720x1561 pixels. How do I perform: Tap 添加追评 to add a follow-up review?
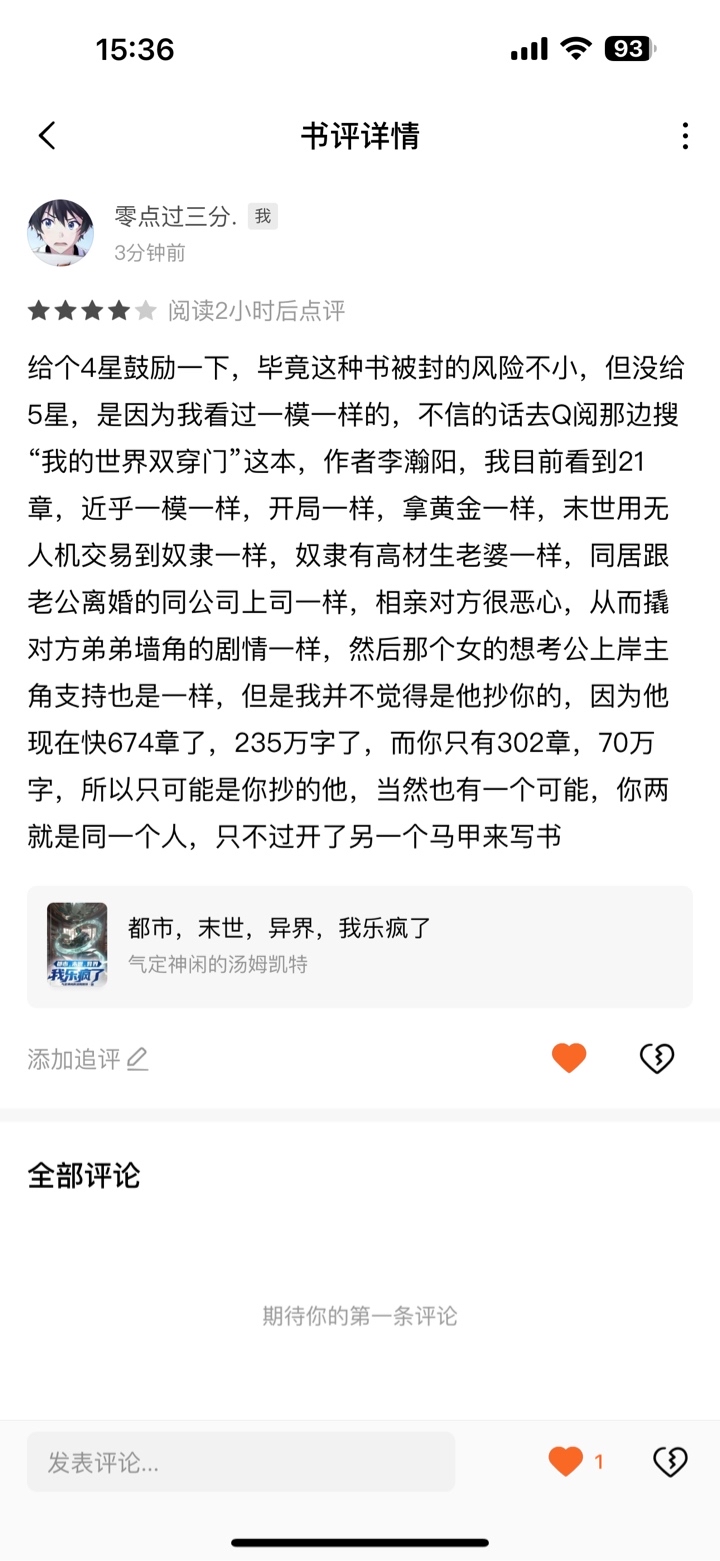pyautogui.click(x=88, y=1059)
